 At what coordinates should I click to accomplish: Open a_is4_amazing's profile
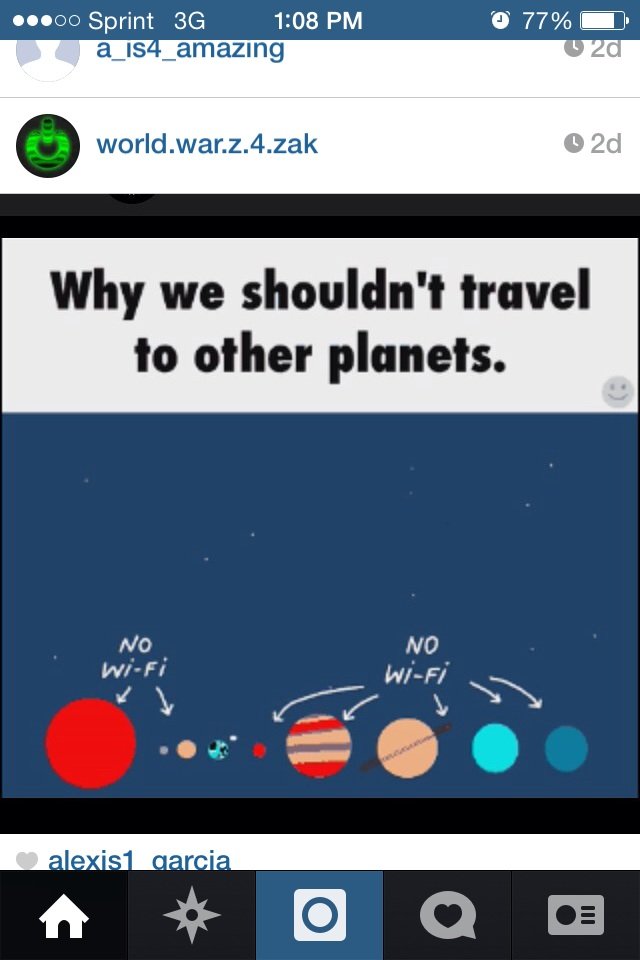(190, 50)
